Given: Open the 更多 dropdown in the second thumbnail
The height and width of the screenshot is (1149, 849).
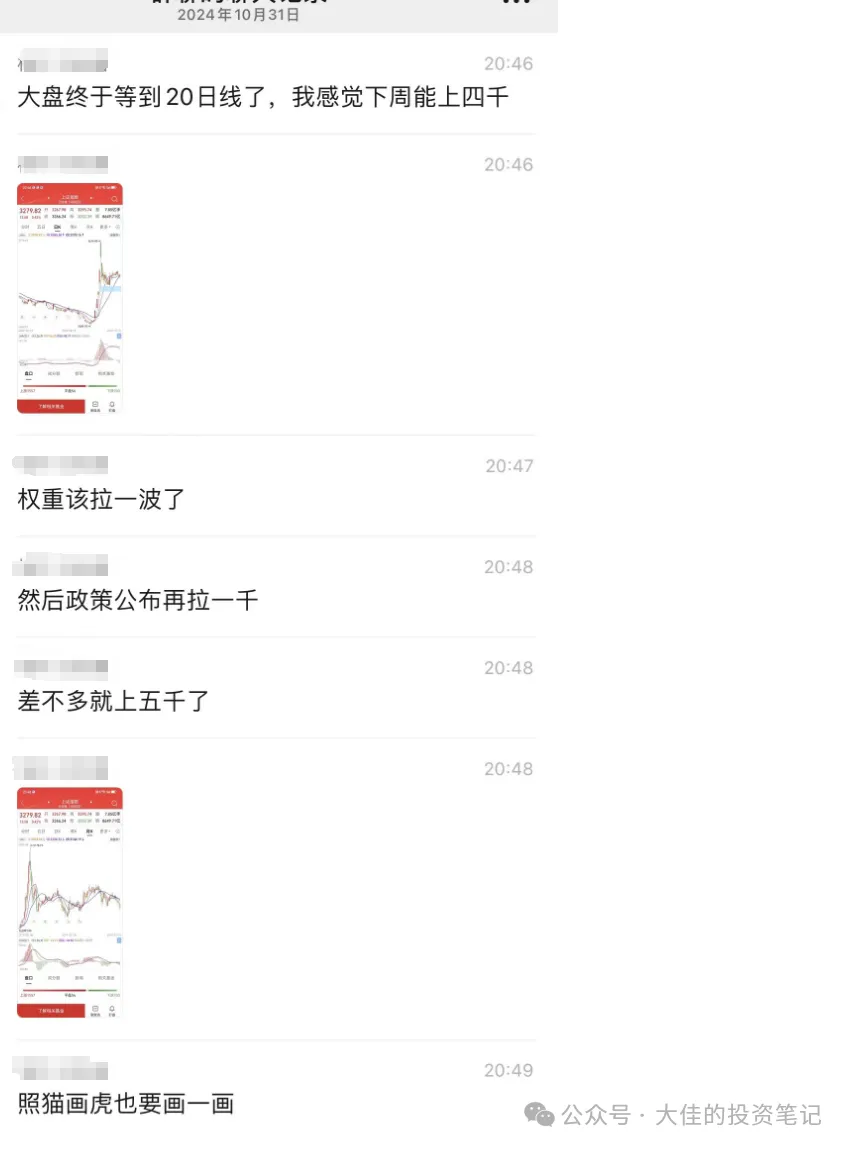Looking at the screenshot, I should [103, 831].
